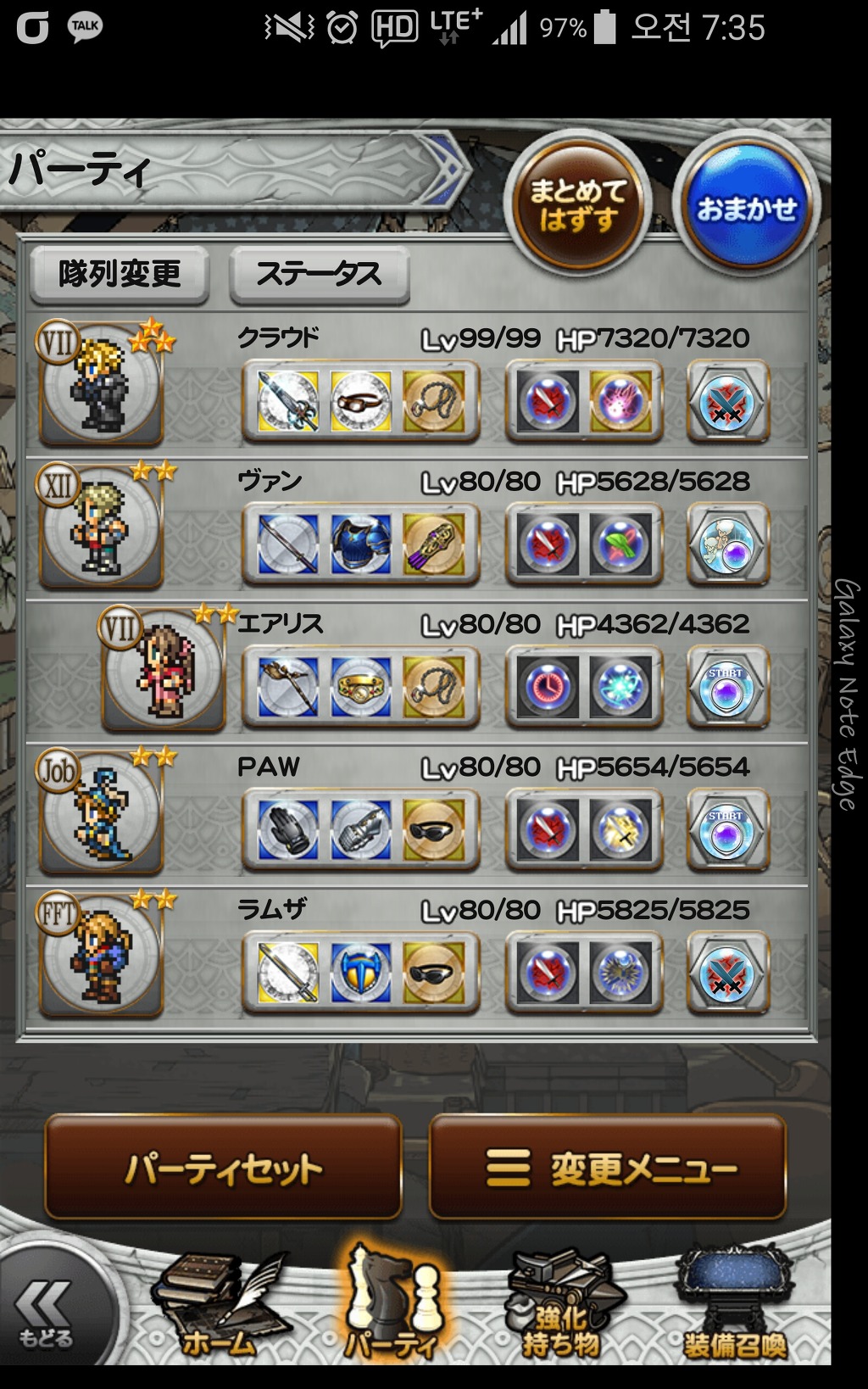Open PAW's black glove weapon slot
The height and width of the screenshot is (1389, 868).
pyautogui.click(x=288, y=829)
